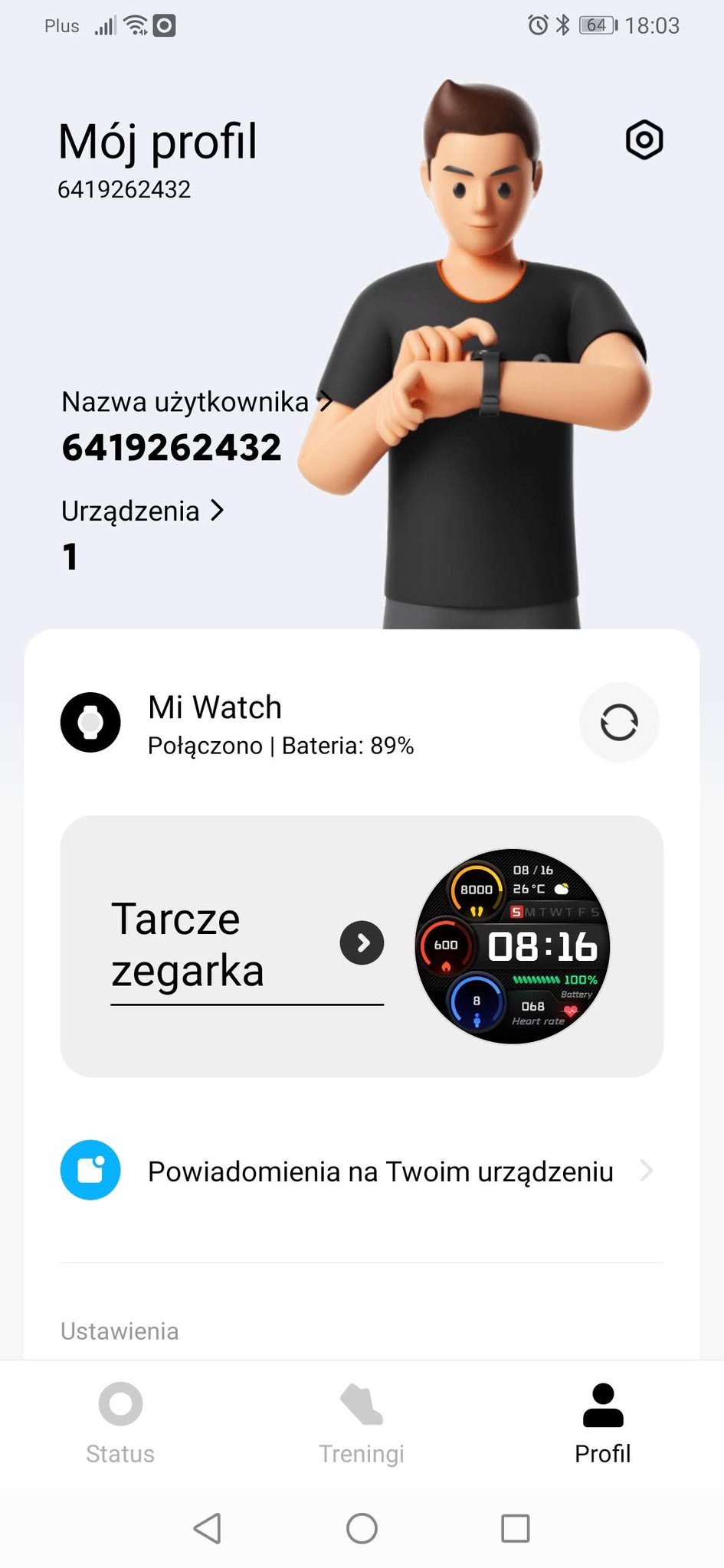Select the Profil tab

click(x=603, y=1423)
